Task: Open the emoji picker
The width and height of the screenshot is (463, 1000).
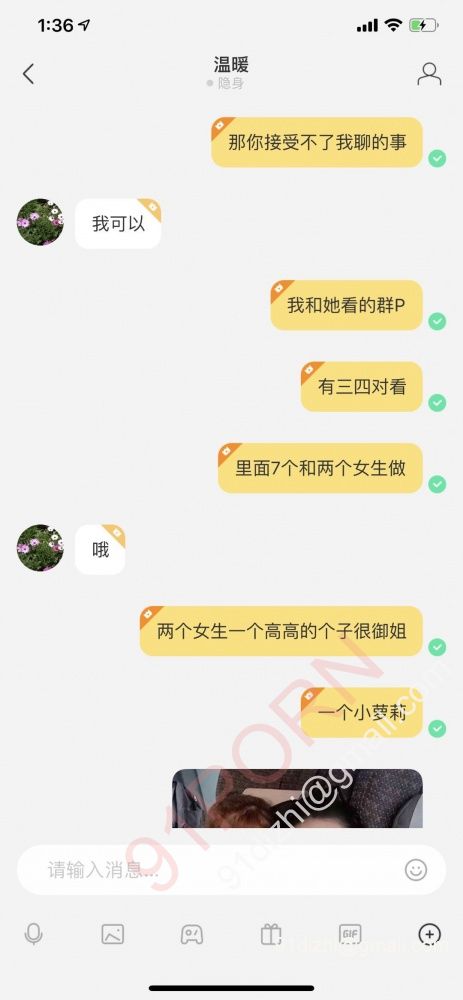Action: click(416, 870)
